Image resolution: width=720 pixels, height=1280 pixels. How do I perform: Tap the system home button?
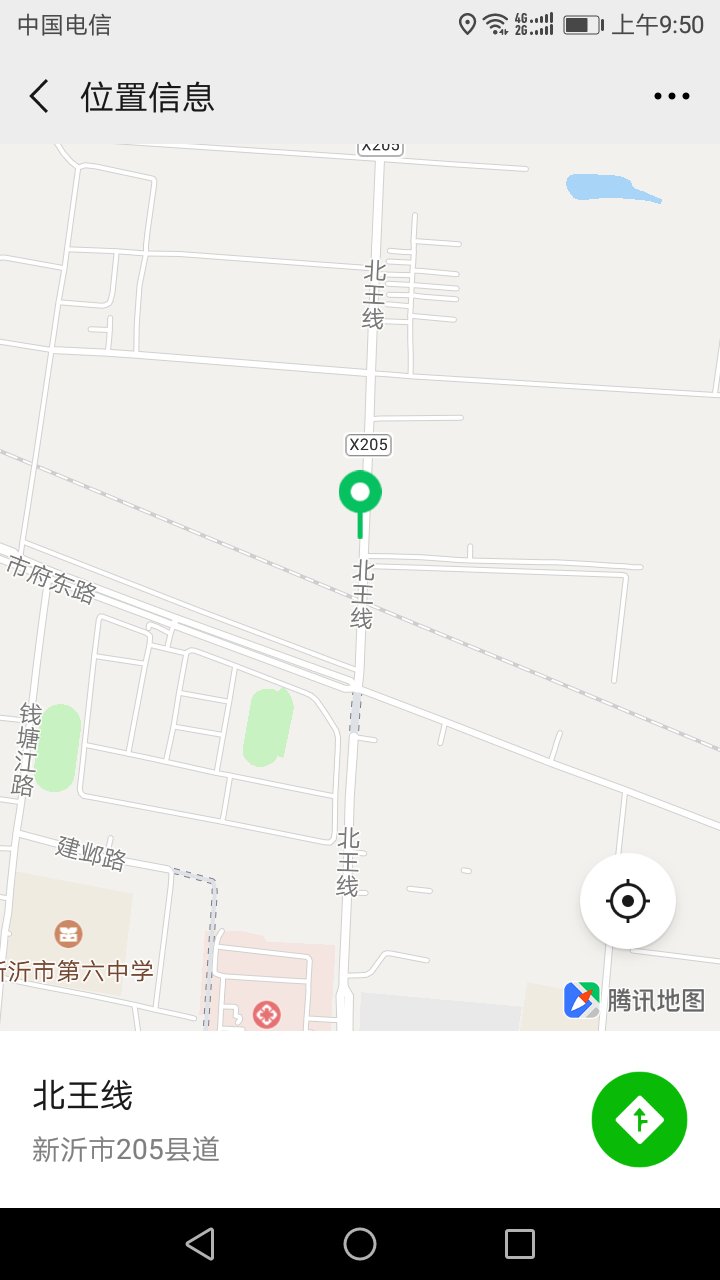coord(360,1244)
